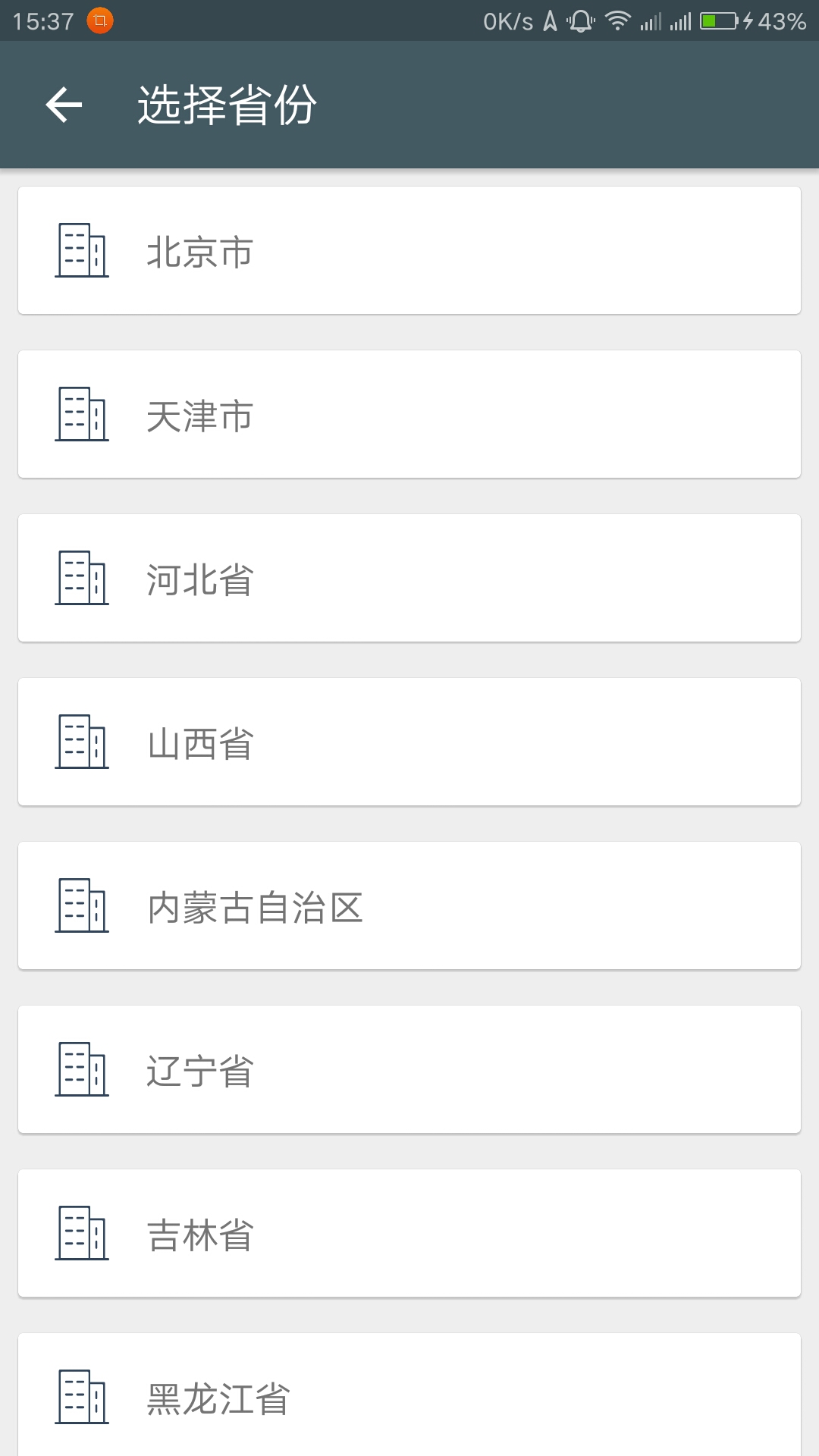
Task: Open the 河北省 entry
Action: [x=409, y=579]
